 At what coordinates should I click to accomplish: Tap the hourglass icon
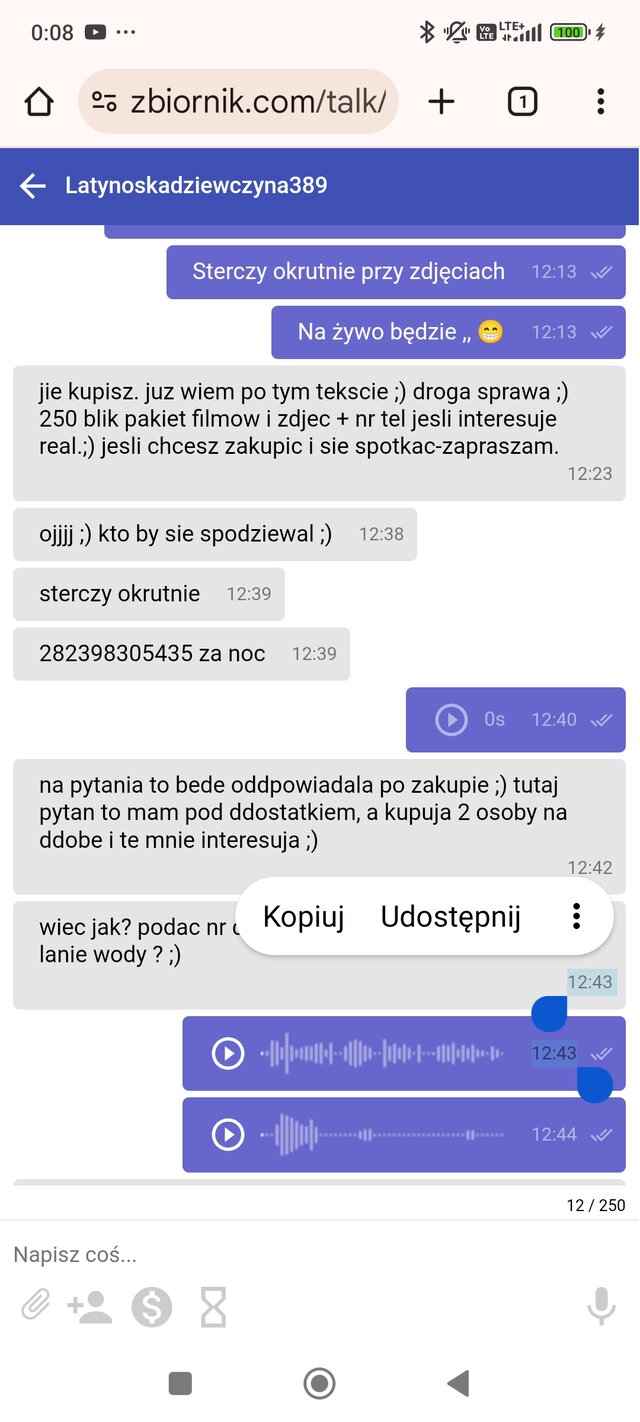[213, 1306]
